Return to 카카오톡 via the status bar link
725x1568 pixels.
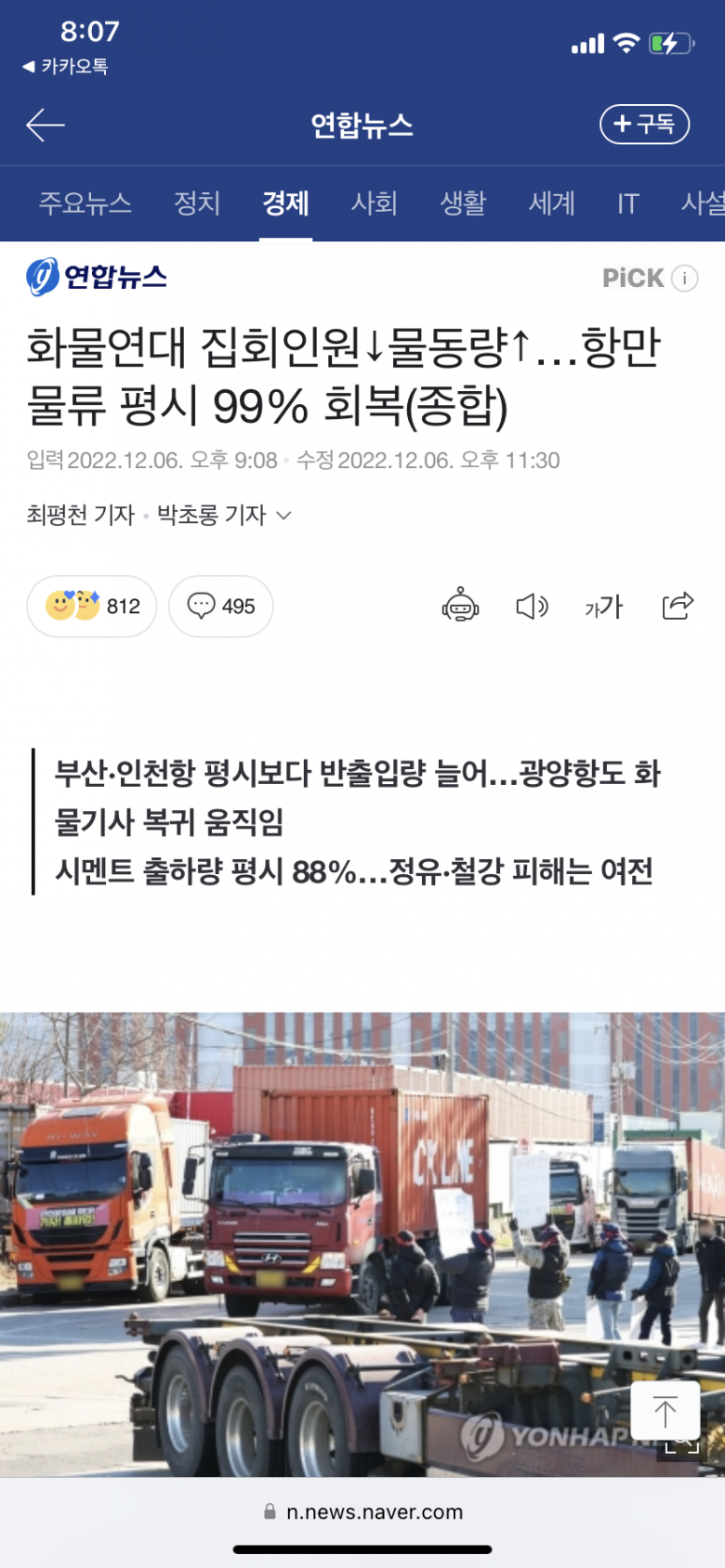(x=66, y=66)
